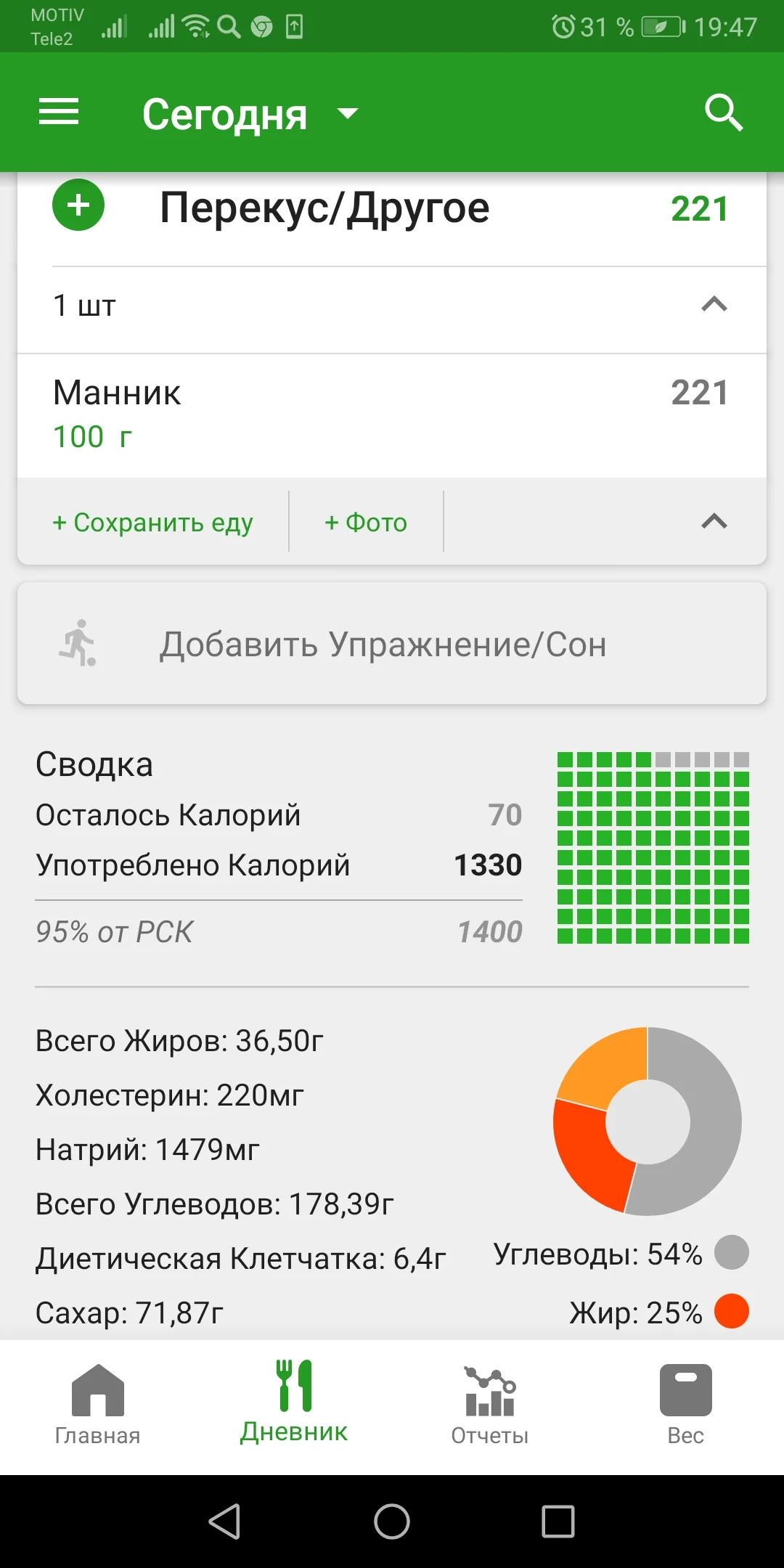Open the Вес tab
Viewport: 784px width, 1568px height.
click(685, 1405)
